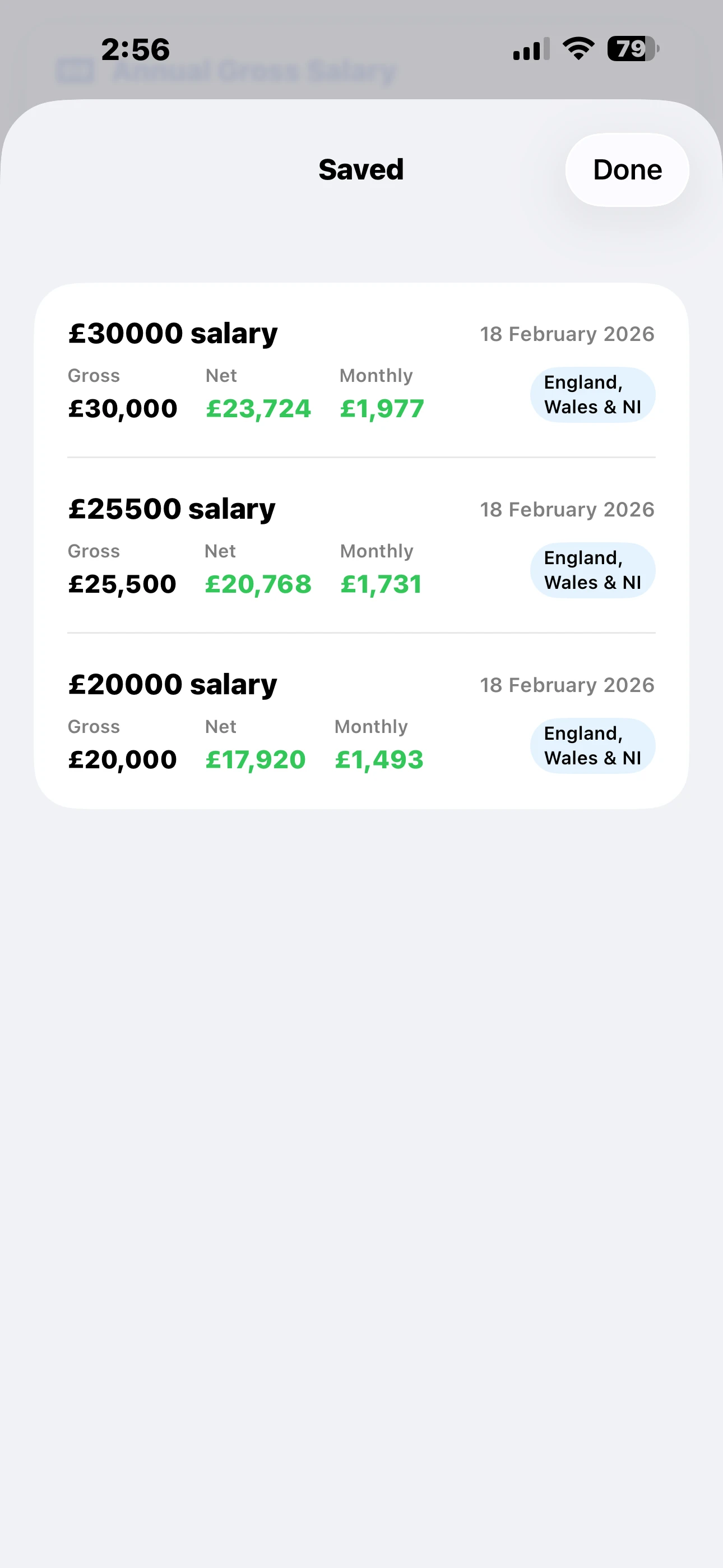
Task: Open the £25500 salary entry
Action: tap(172, 508)
